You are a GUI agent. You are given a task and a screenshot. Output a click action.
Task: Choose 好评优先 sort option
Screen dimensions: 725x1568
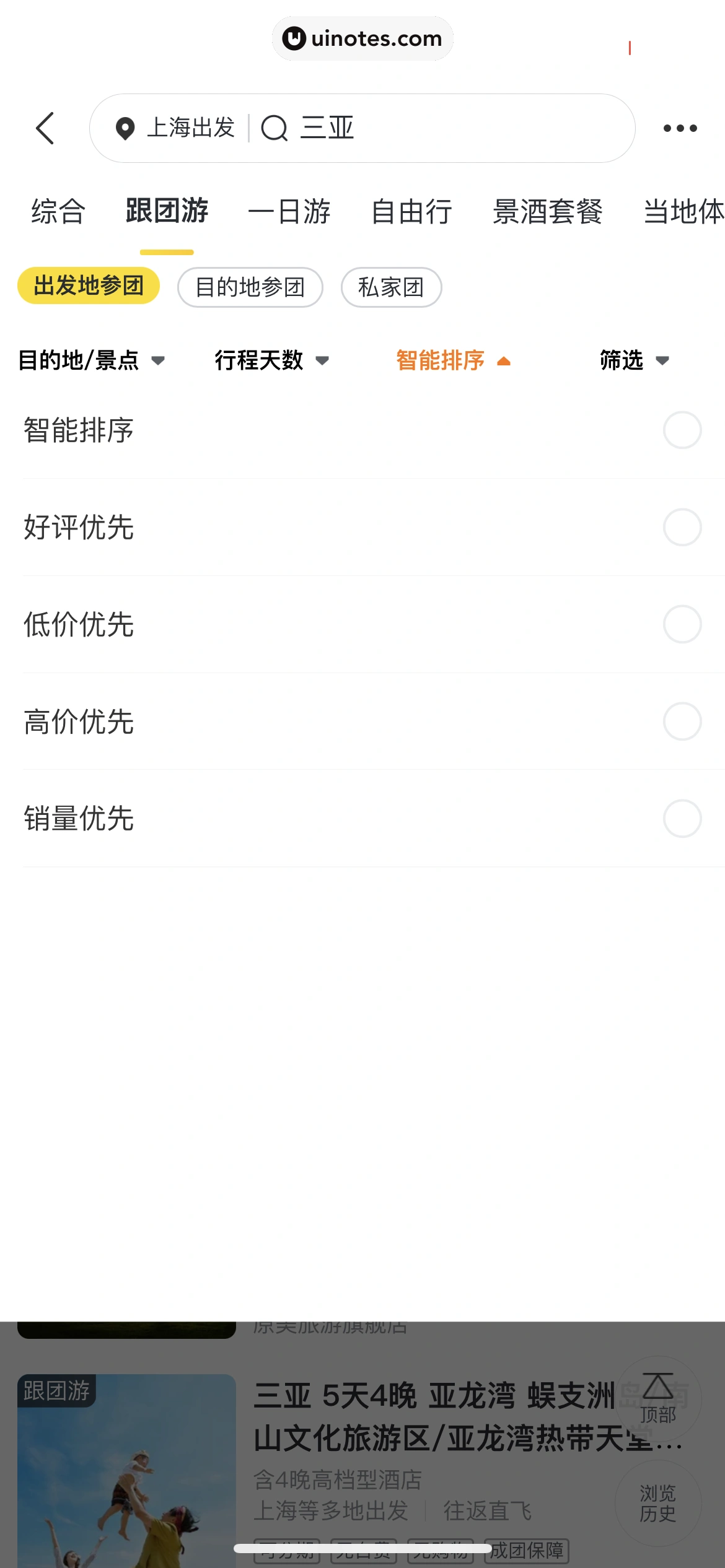[362, 527]
